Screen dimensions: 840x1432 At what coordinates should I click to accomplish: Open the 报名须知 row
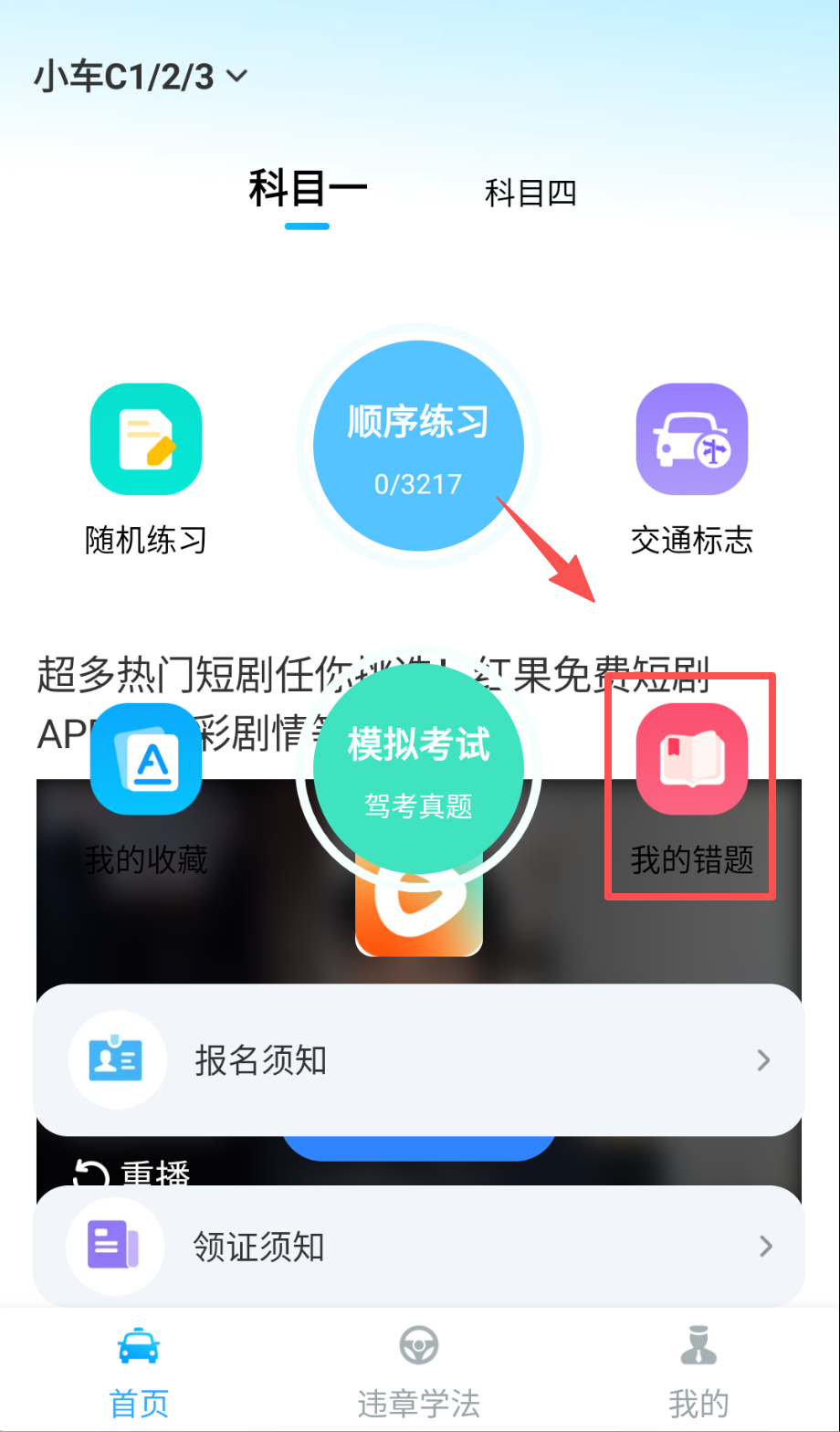point(418,1059)
